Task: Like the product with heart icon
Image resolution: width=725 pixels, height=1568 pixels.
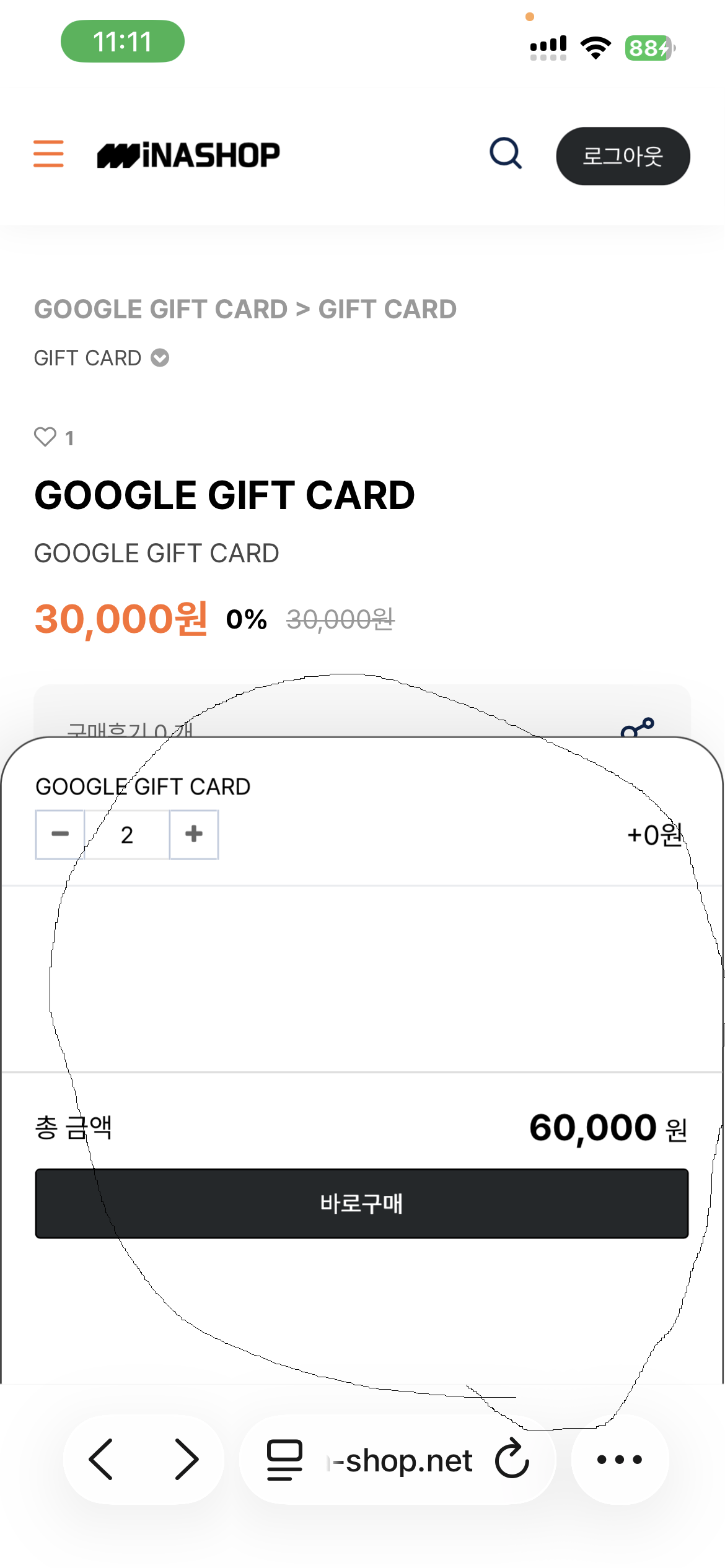Action: coord(45,437)
